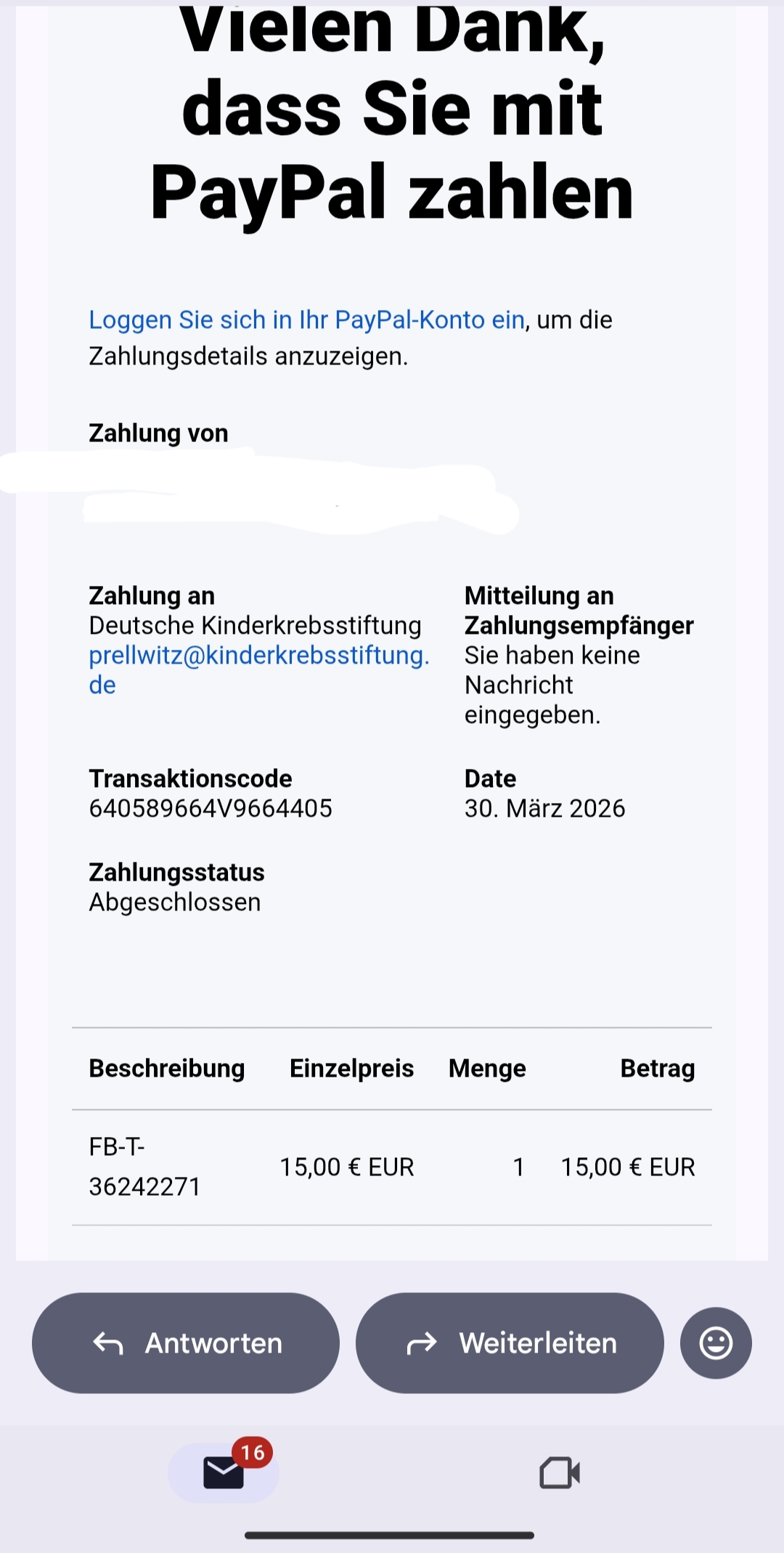Add an emoji reaction
This screenshot has width=784, height=1553.
(x=716, y=1343)
